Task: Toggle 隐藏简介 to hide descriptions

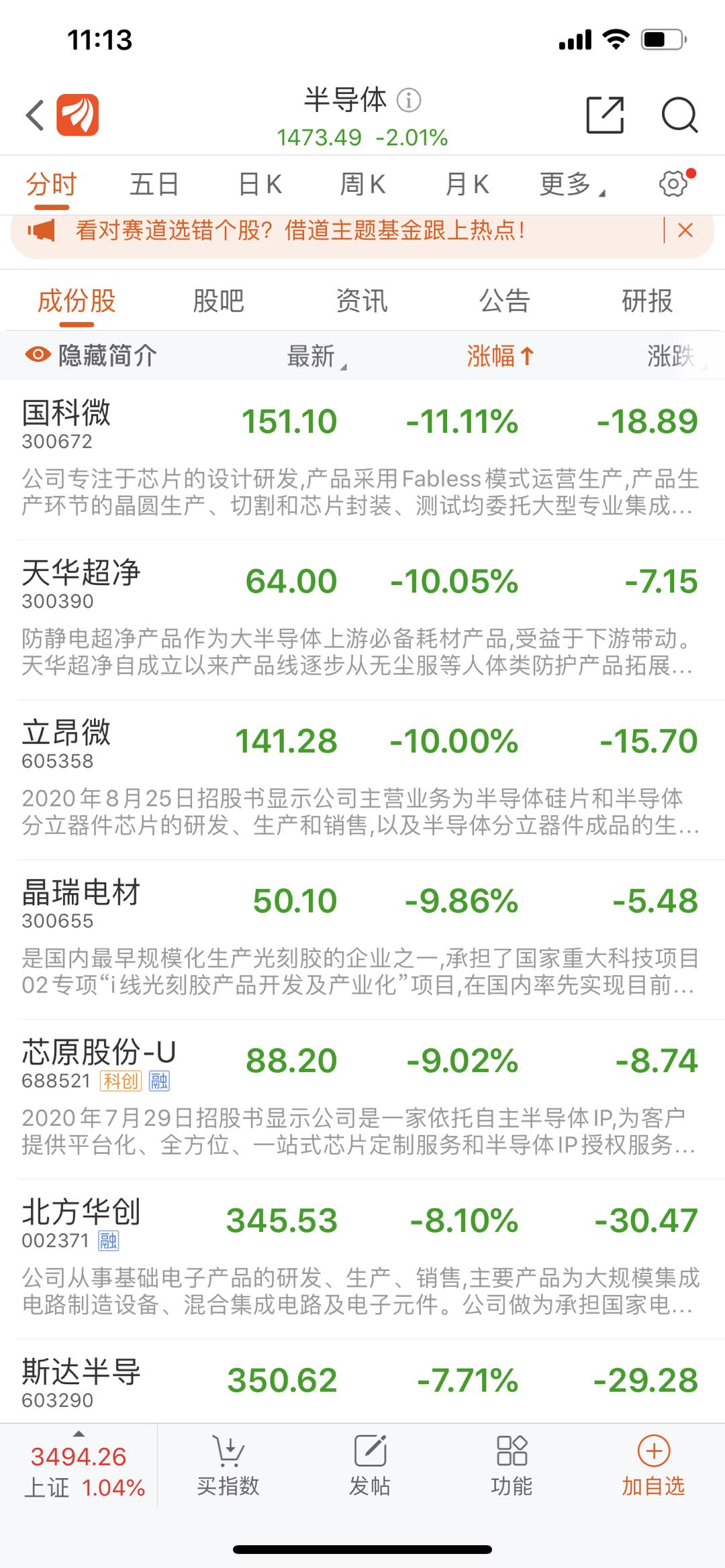Action: pyautogui.click(x=91, y=356)
